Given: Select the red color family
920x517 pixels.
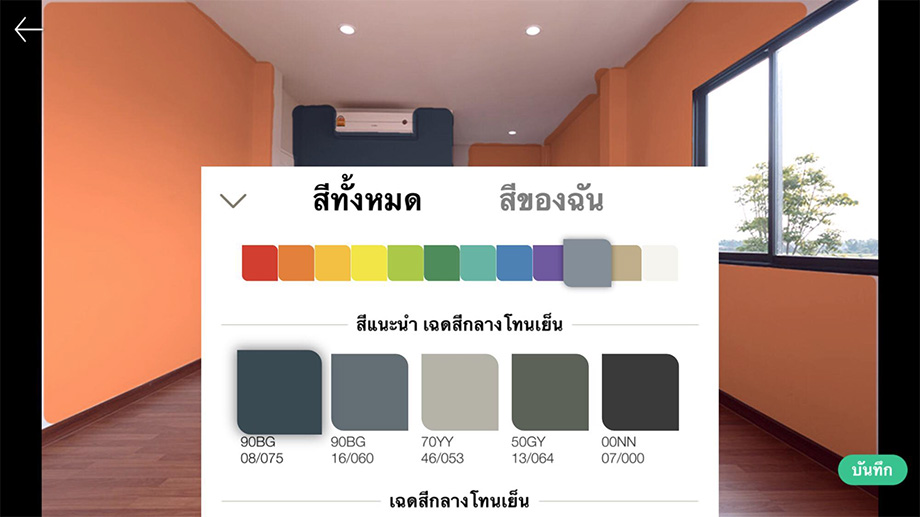Looking at the screenshot, I should pyautogui.click(x=259, y=263).
